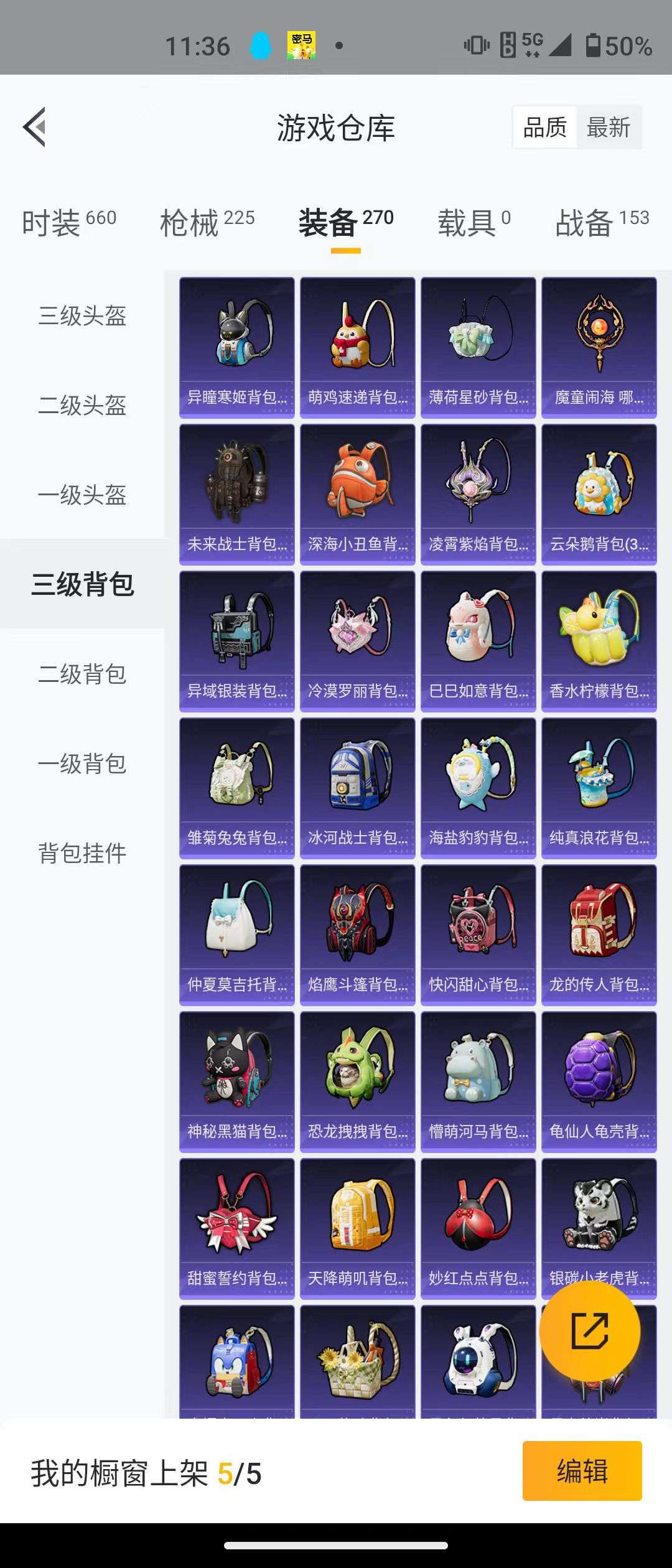This screenshot has width=672, height=1568.
Task: Show the 三级头盔 section
Action: click(82, 317)
